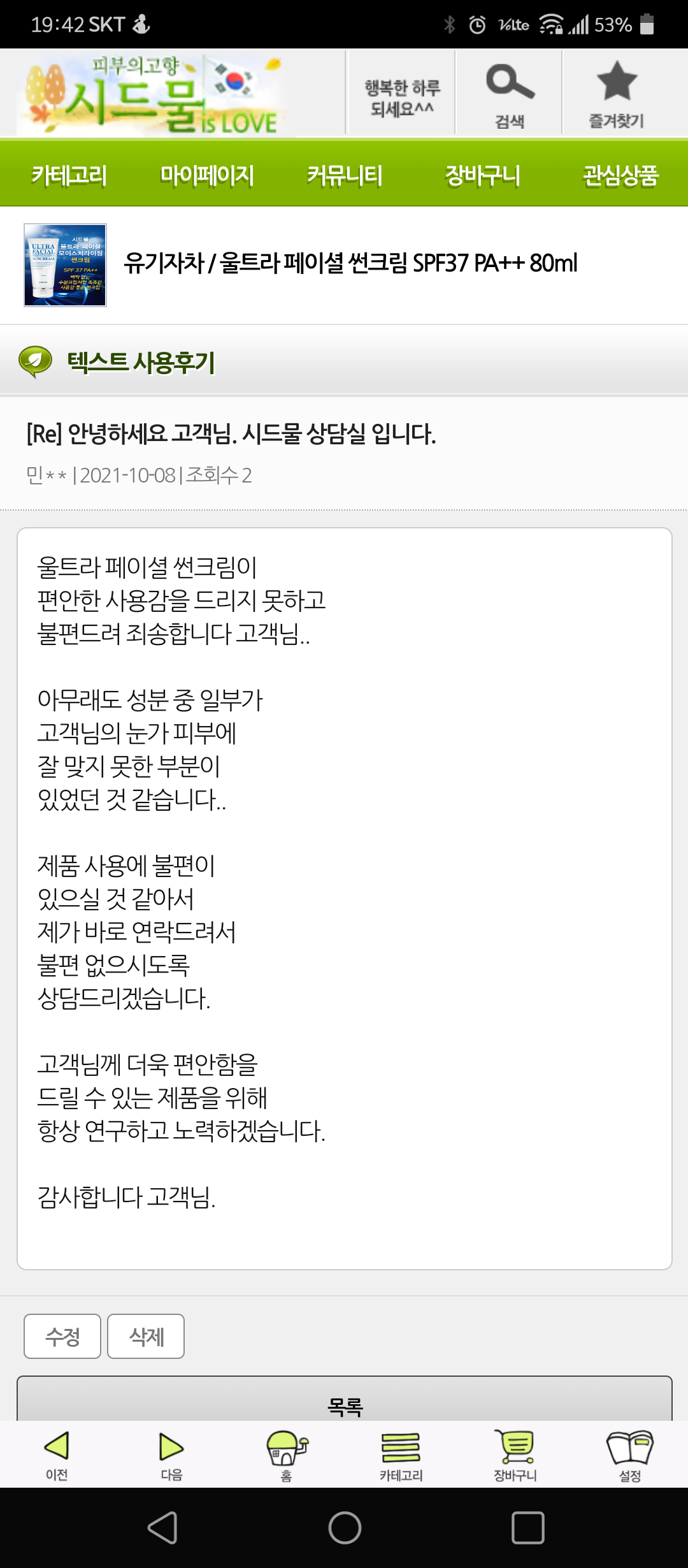Open the 커뮤니티 tab
688x1568 pixels.
point(344,175)
